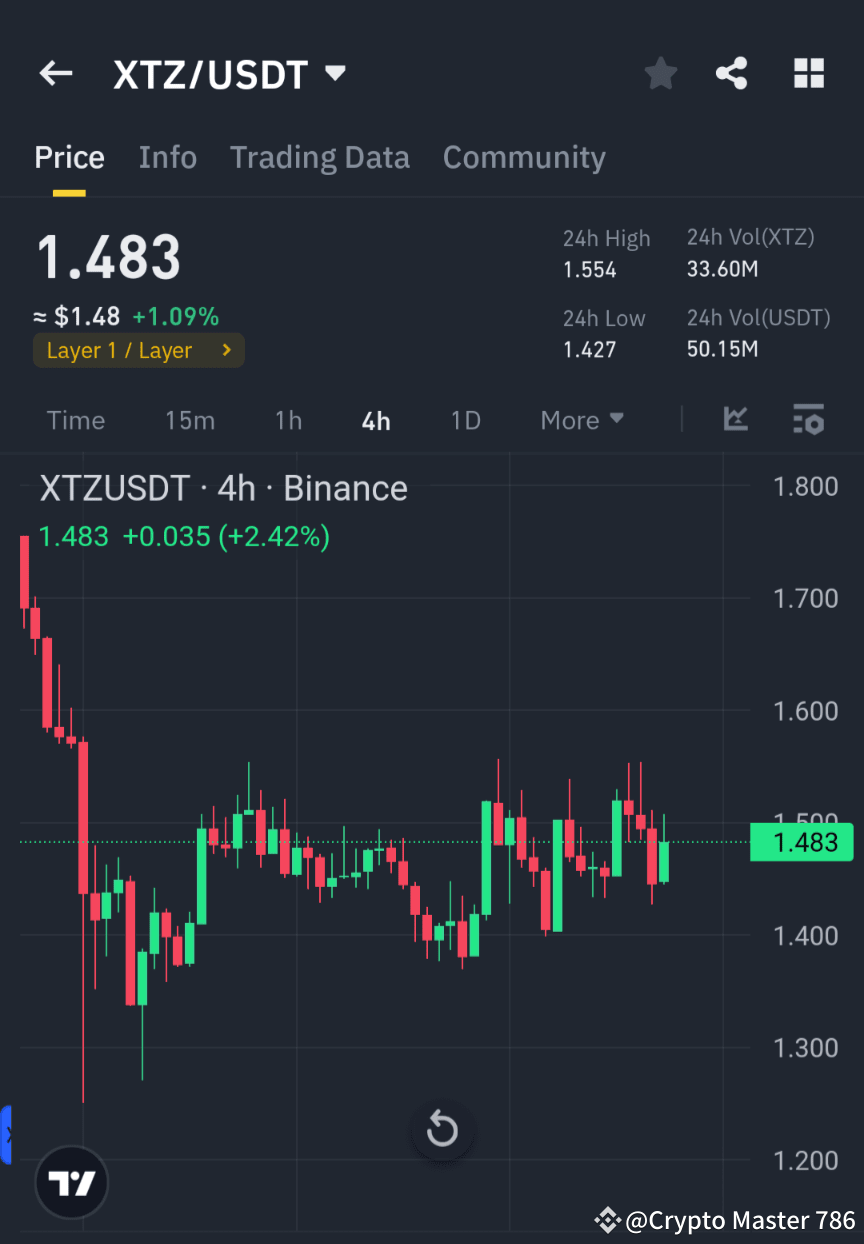Switch chart to 1D timeframe
Image resolution: width=864 pixels, height=1244 pixels.
465,420
